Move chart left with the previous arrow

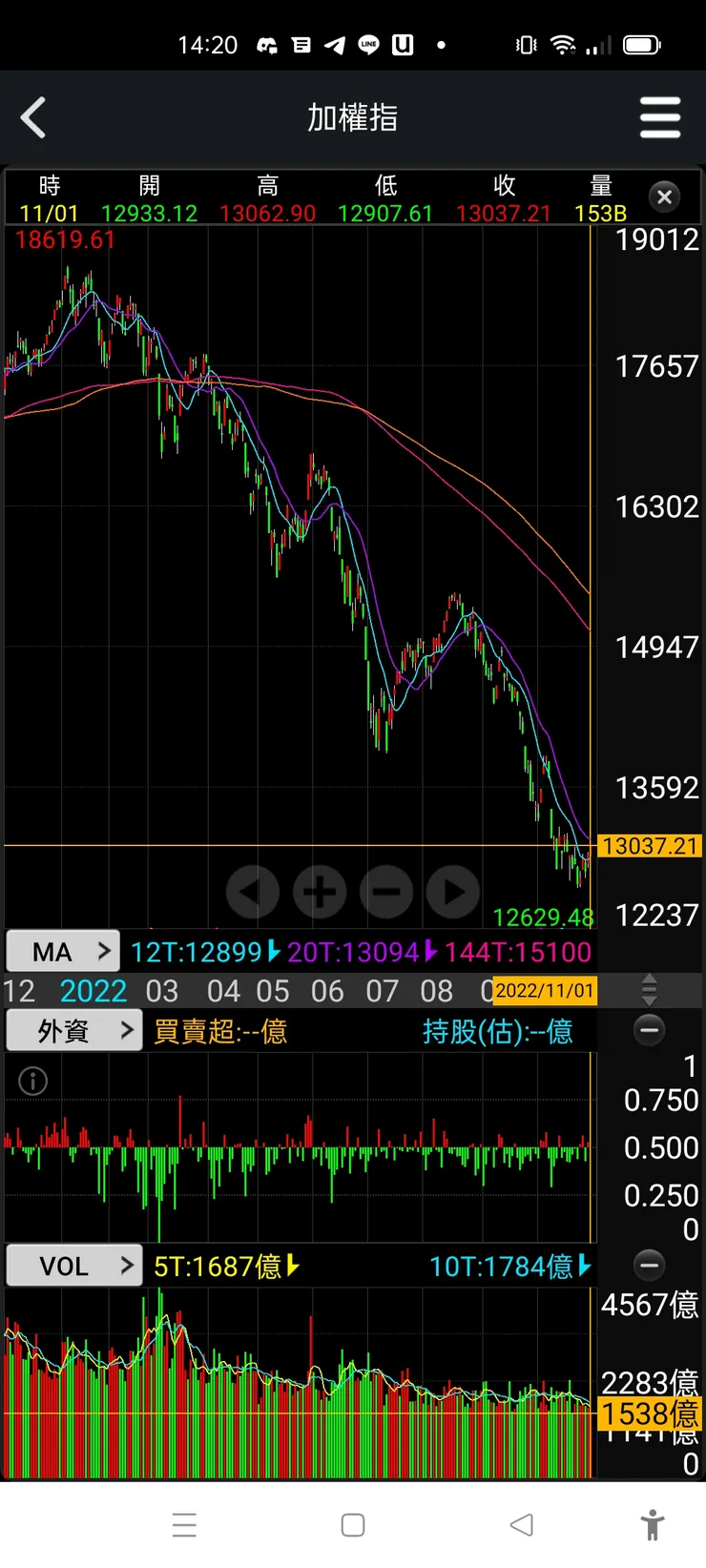(252, 892)
